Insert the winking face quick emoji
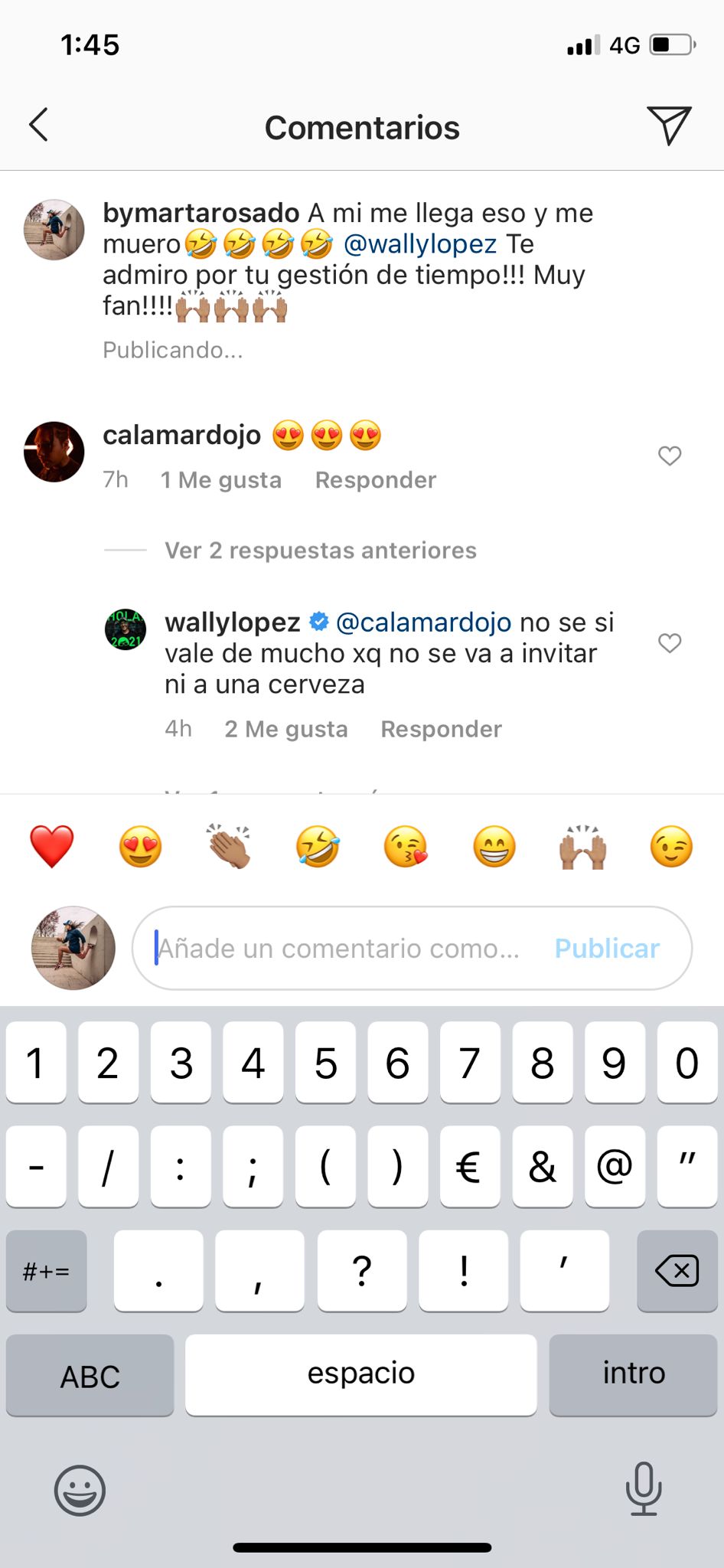The image size is (724, 1568). point(671,847)
